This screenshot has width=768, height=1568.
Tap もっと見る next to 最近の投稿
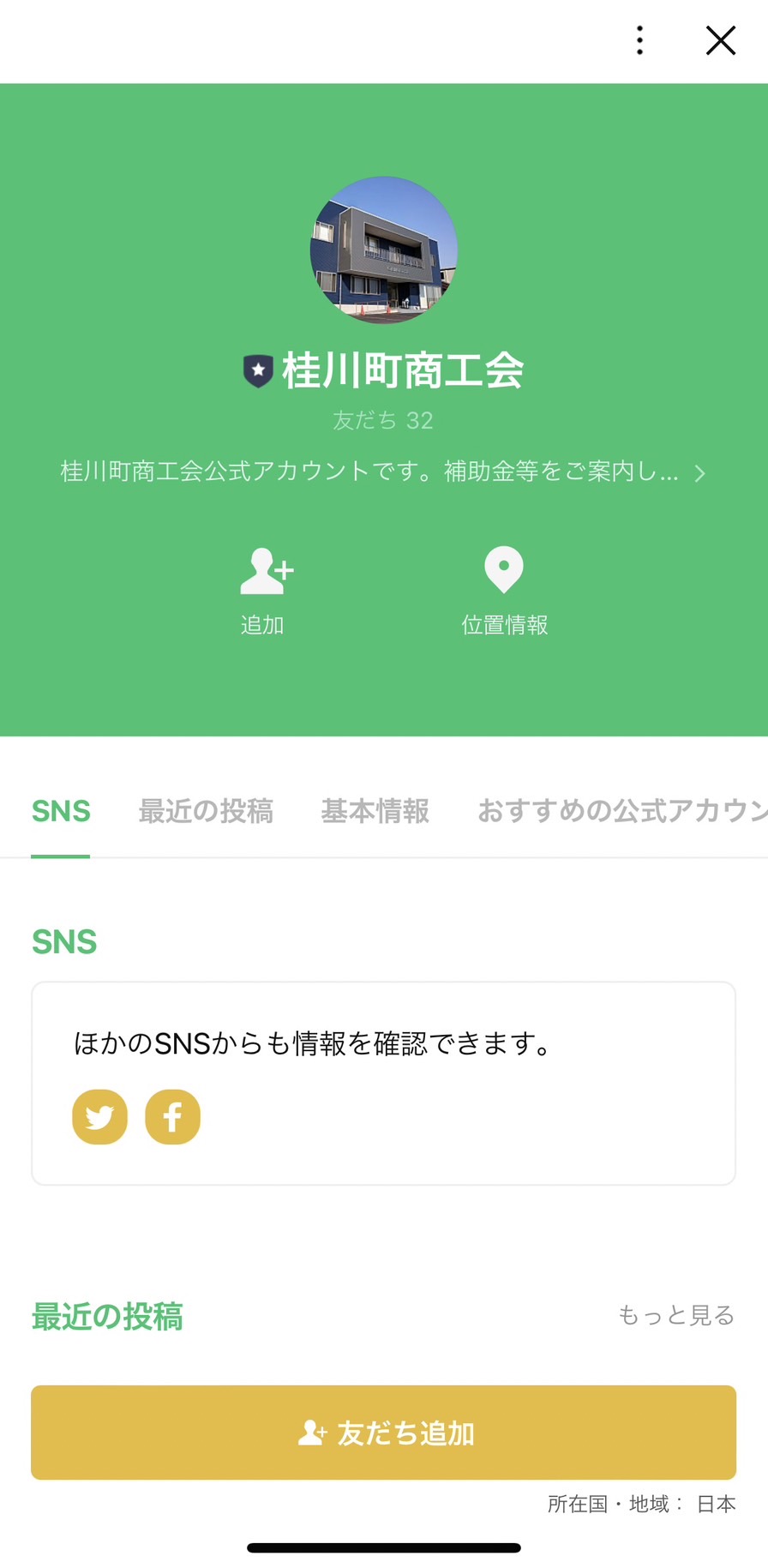coord(676,1316)
